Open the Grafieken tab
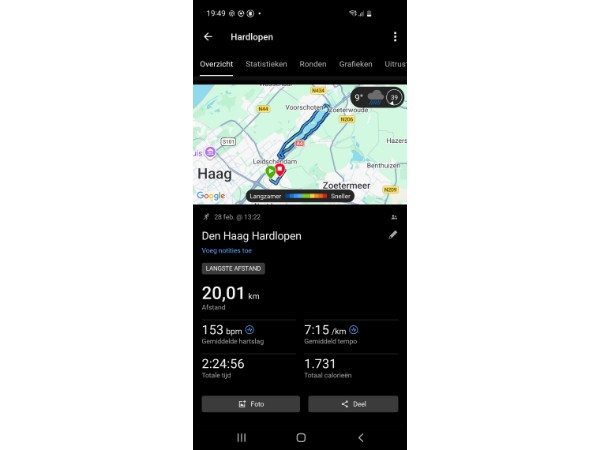The height and width of the screenshot is (450, 600). click(x=355, y=64)
